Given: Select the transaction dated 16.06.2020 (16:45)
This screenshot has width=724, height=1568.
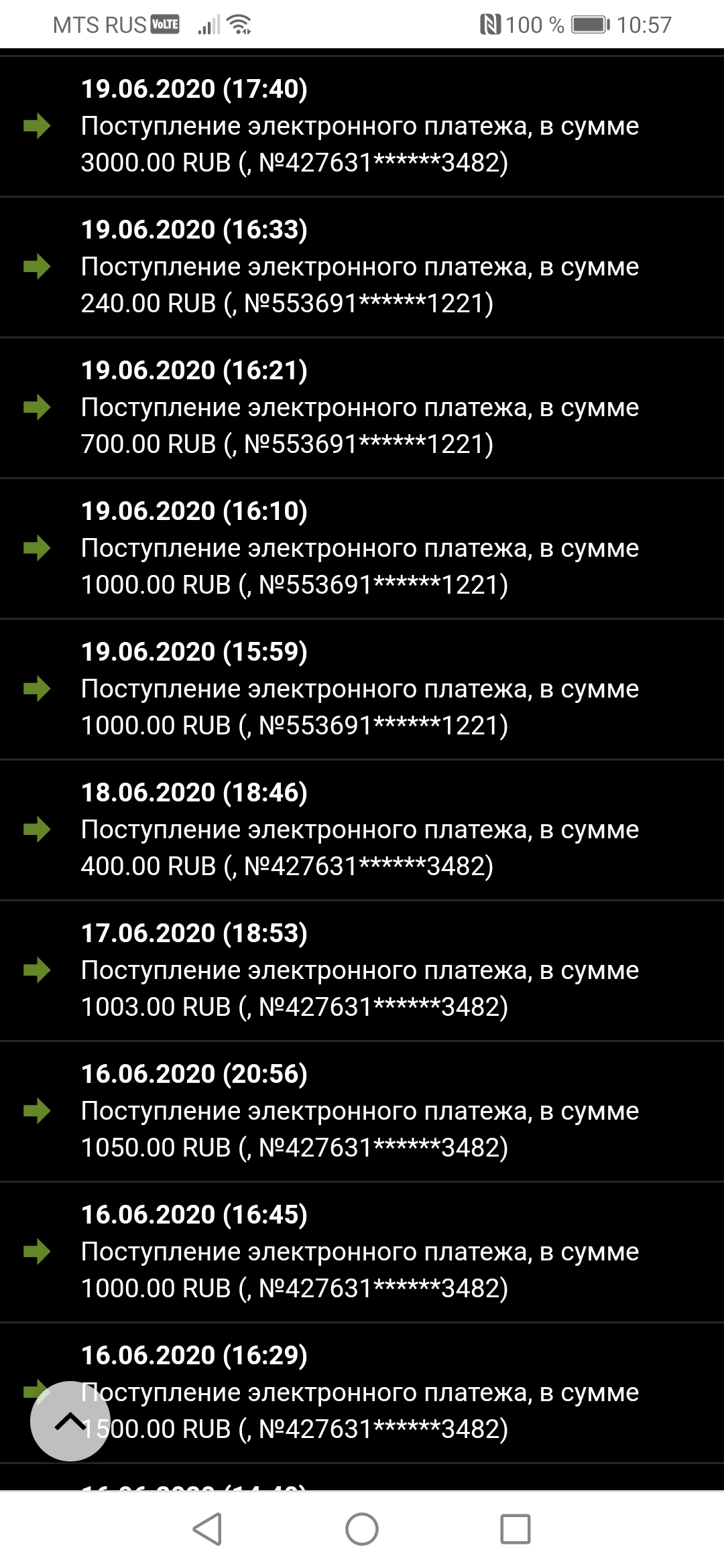Looking at the screenshot, I should (362, 1251).
